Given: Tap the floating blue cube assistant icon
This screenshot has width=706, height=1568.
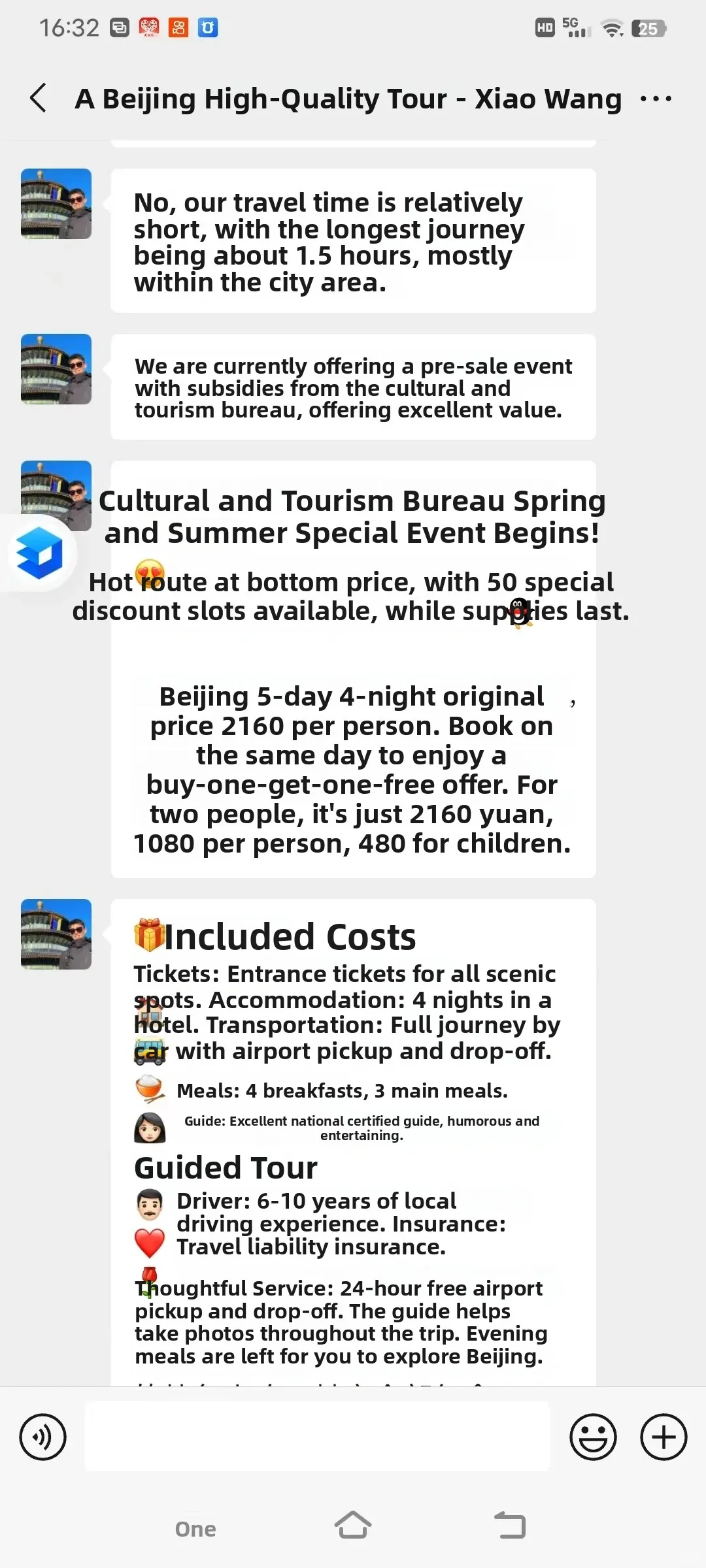Looking at the screenshot, I should click(x=39, y=553).
